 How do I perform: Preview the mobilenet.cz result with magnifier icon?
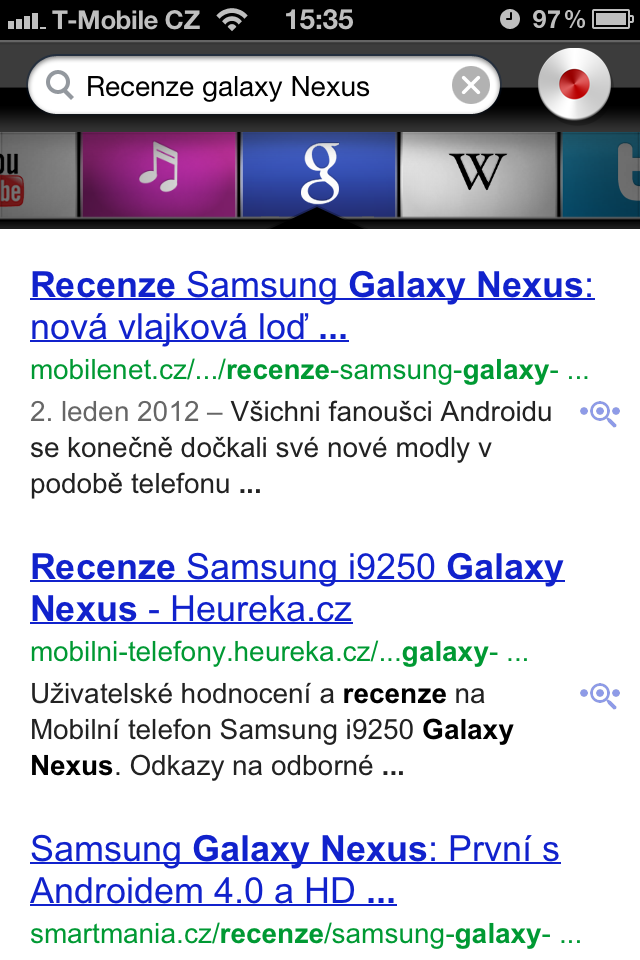coord(600,413)
